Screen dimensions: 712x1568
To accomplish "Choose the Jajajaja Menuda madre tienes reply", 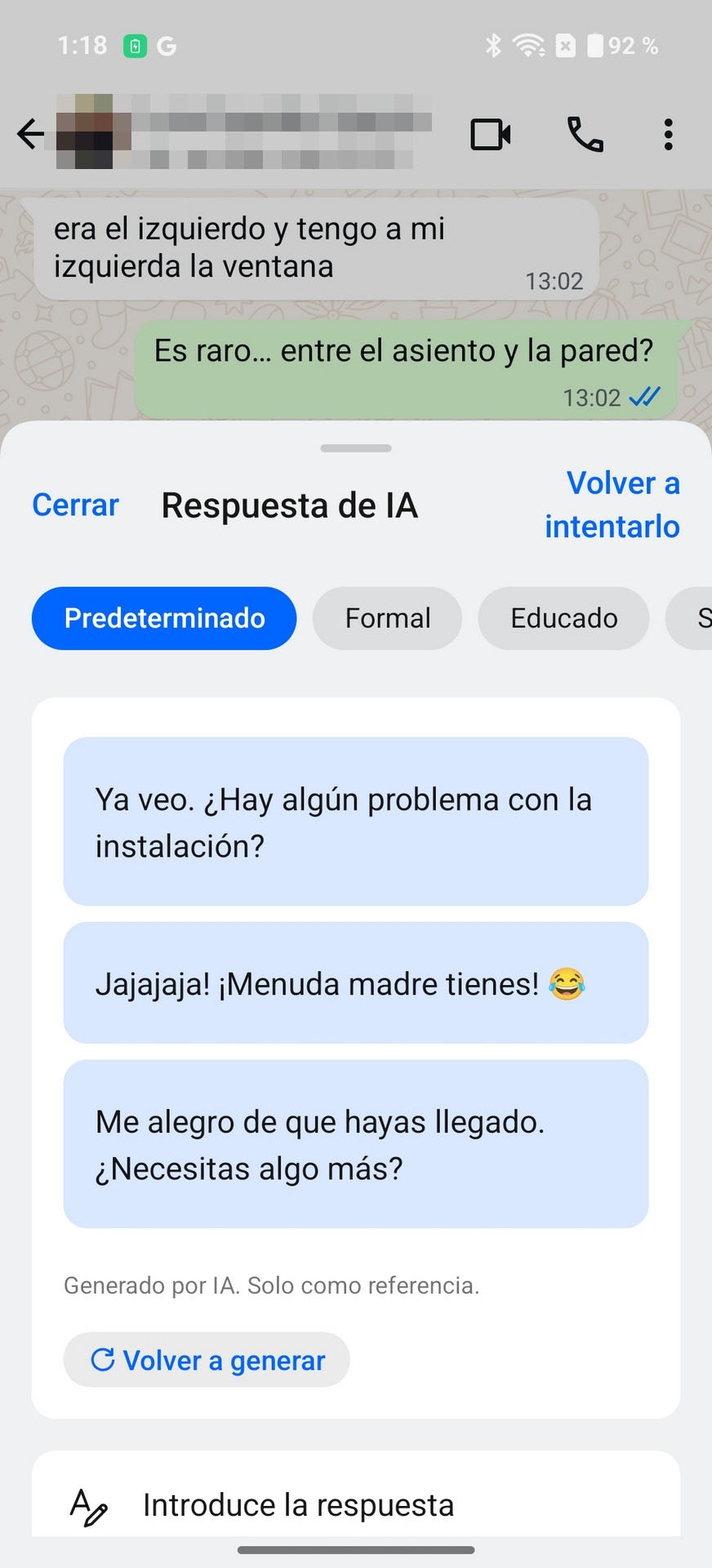I will [356, 983].
